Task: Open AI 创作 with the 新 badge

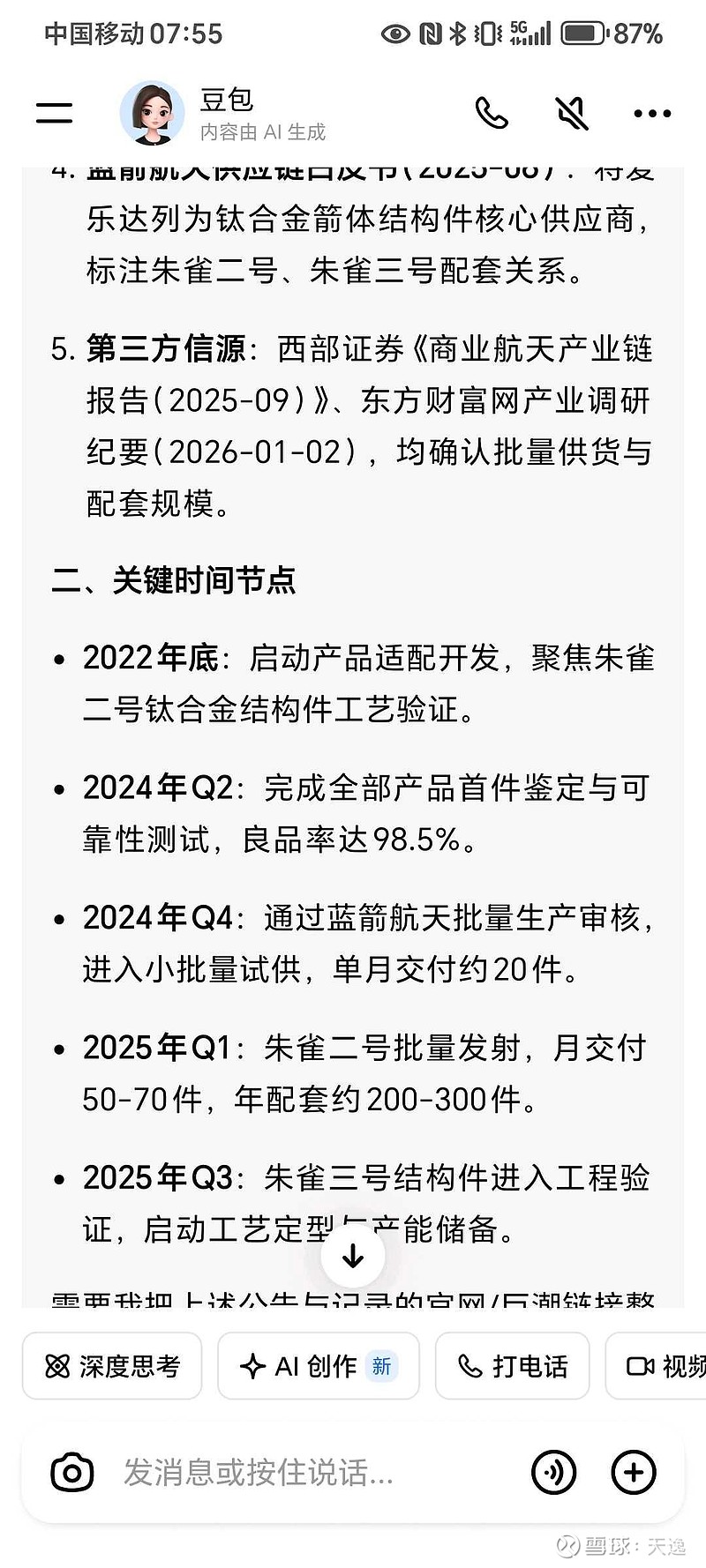Action: coord(318,1365)
